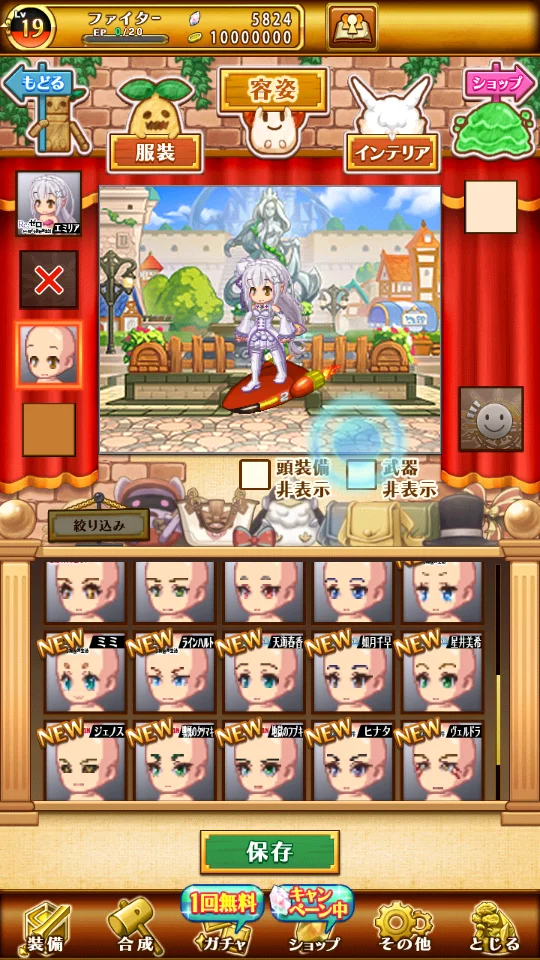Screen dimensions: 540x960
Task: Toggle the 頭装備 非表示 checkbox
Action: pos(255,474)
